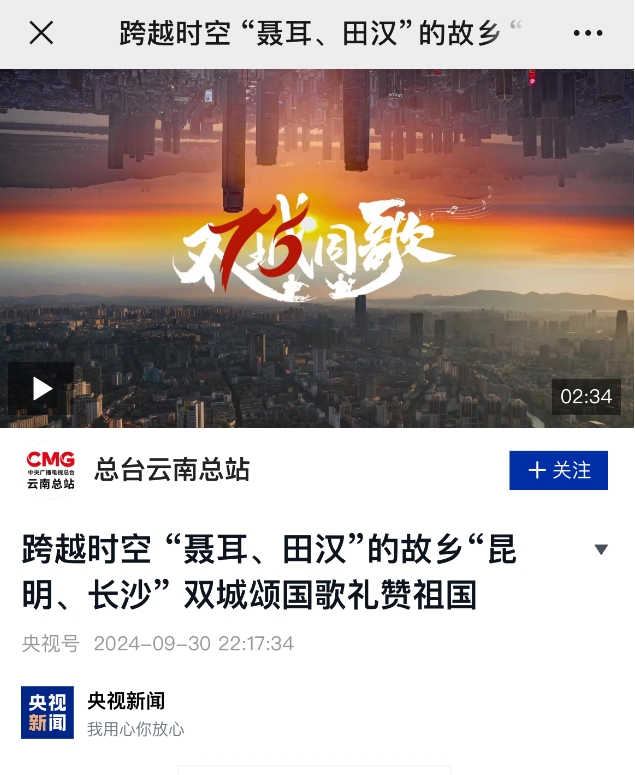Open the 总台云南总站 account profile
The height and width of the screenshot is (775, 635).
pyautogui.click(x=171, y=469)
